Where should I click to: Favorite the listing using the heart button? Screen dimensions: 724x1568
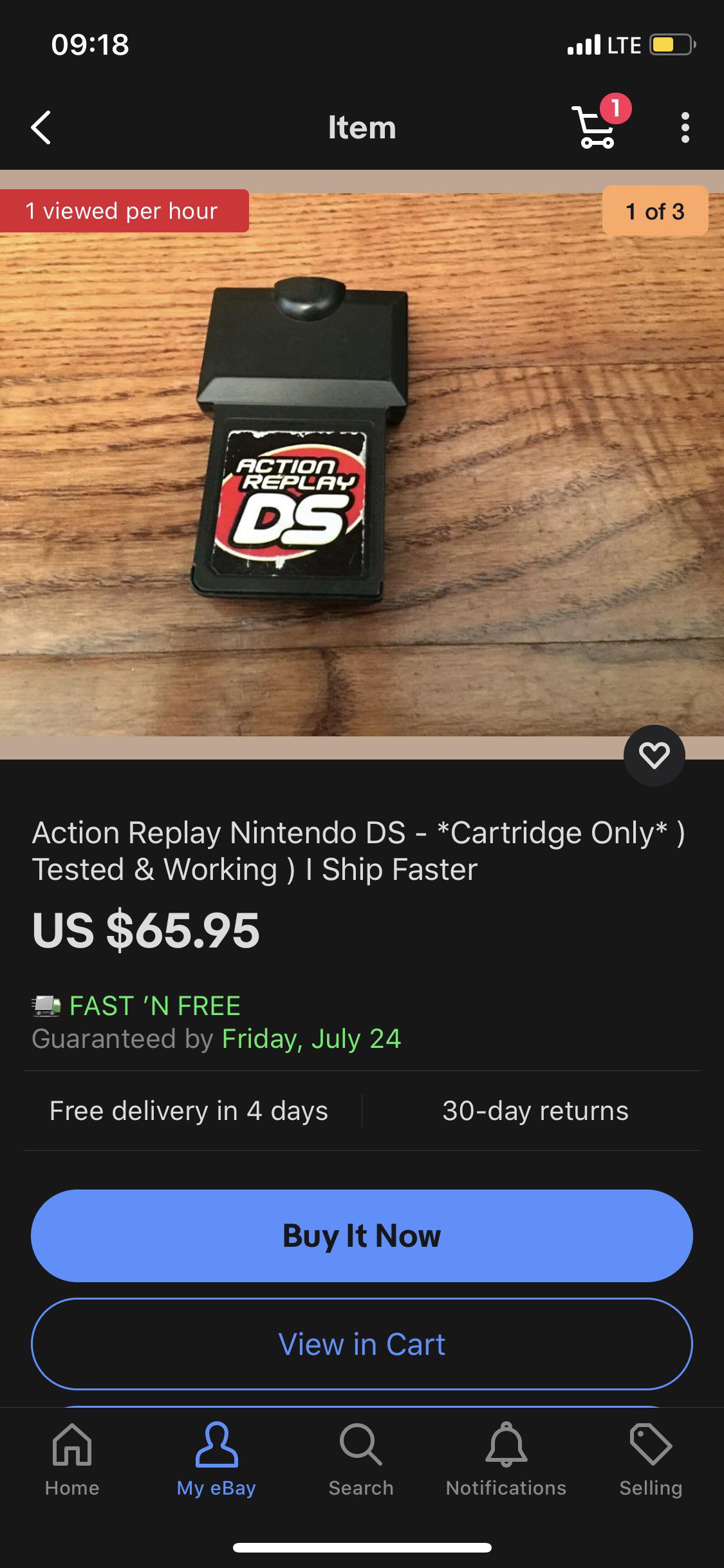[654, 756]
